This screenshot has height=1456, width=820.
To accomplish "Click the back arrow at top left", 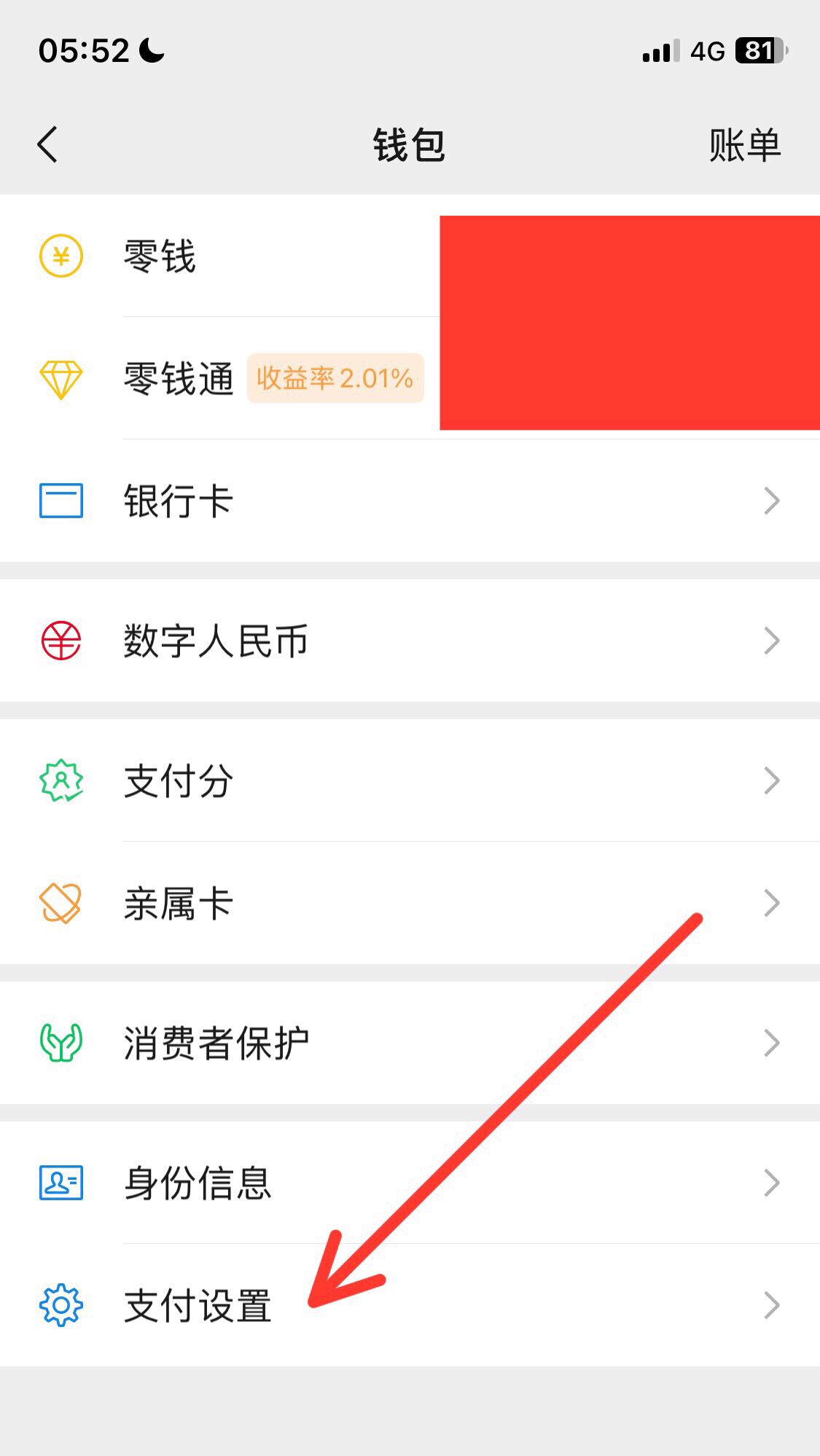I will click(47, 144).
